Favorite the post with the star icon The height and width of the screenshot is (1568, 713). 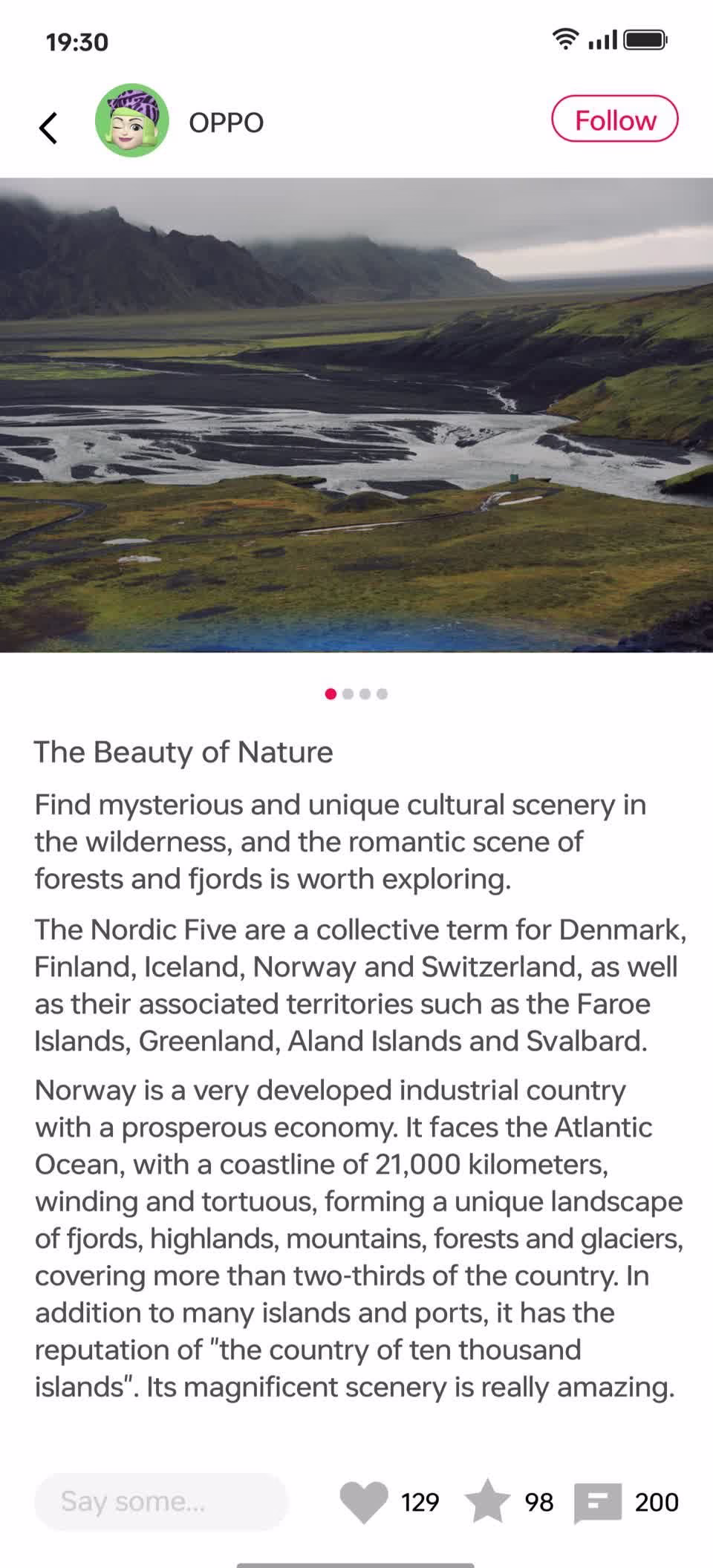pyautogui.click(x=487, y=1501)
